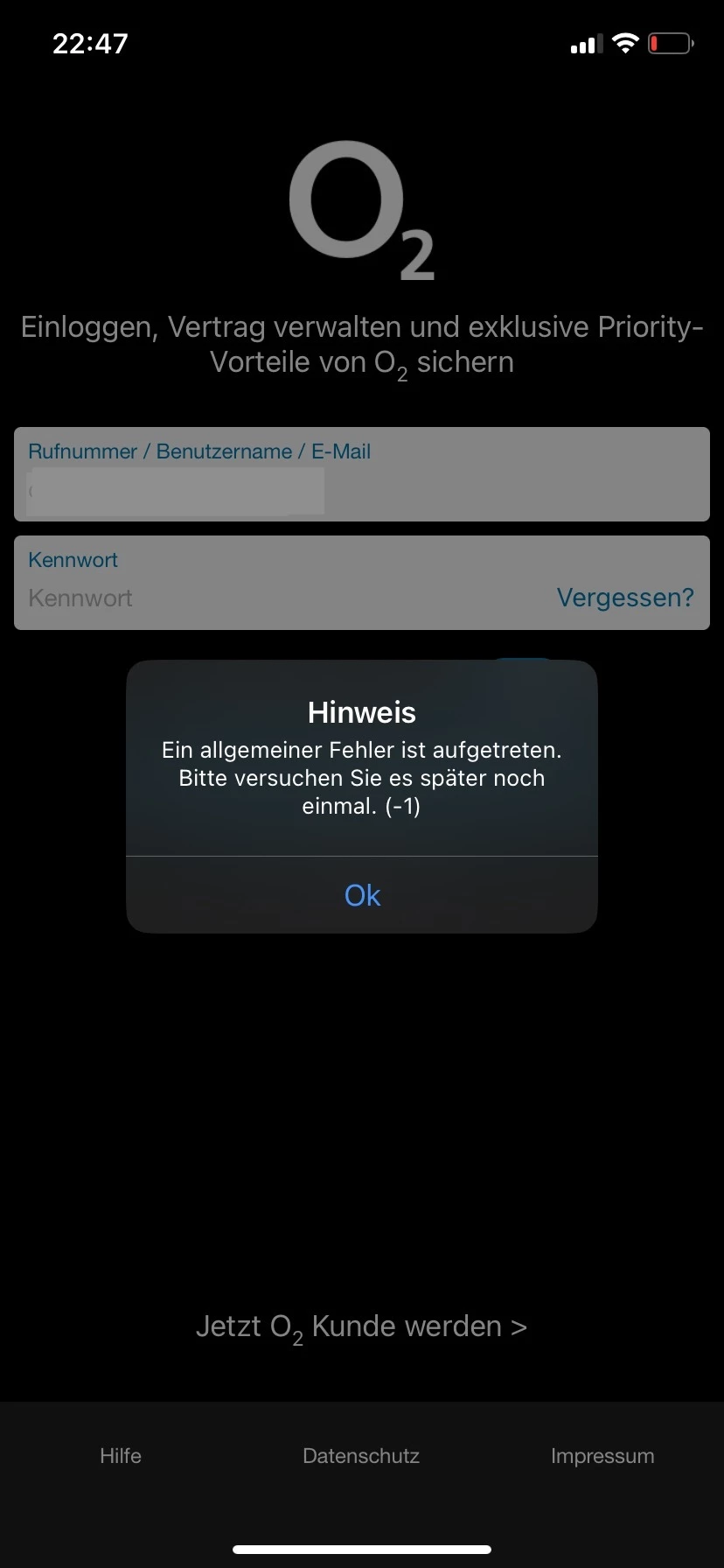Dismiss the Hinweis dialog with Ok

point(362,895)
